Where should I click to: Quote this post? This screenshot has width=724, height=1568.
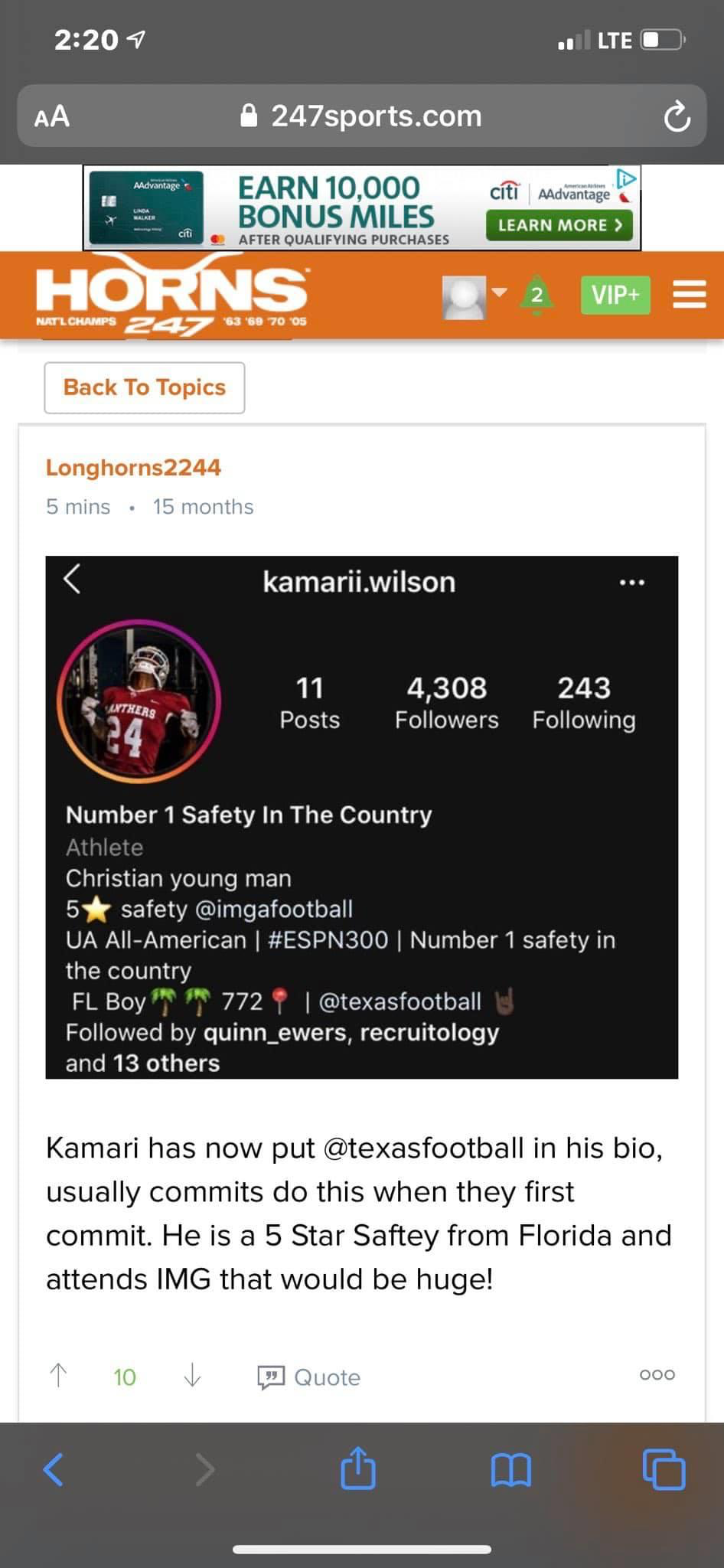coord(309,1377)
